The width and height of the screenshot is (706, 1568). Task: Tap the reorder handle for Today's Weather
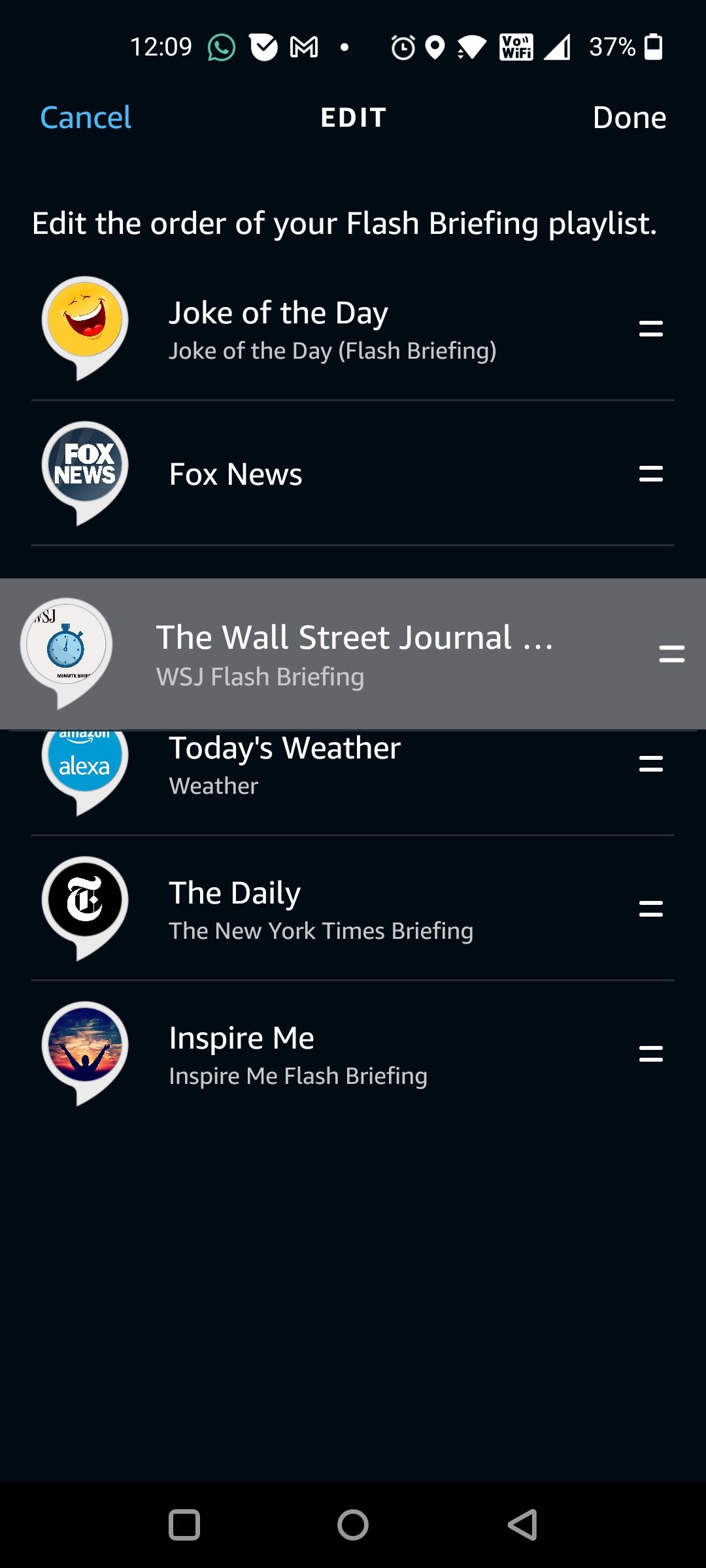pos(650,764)
